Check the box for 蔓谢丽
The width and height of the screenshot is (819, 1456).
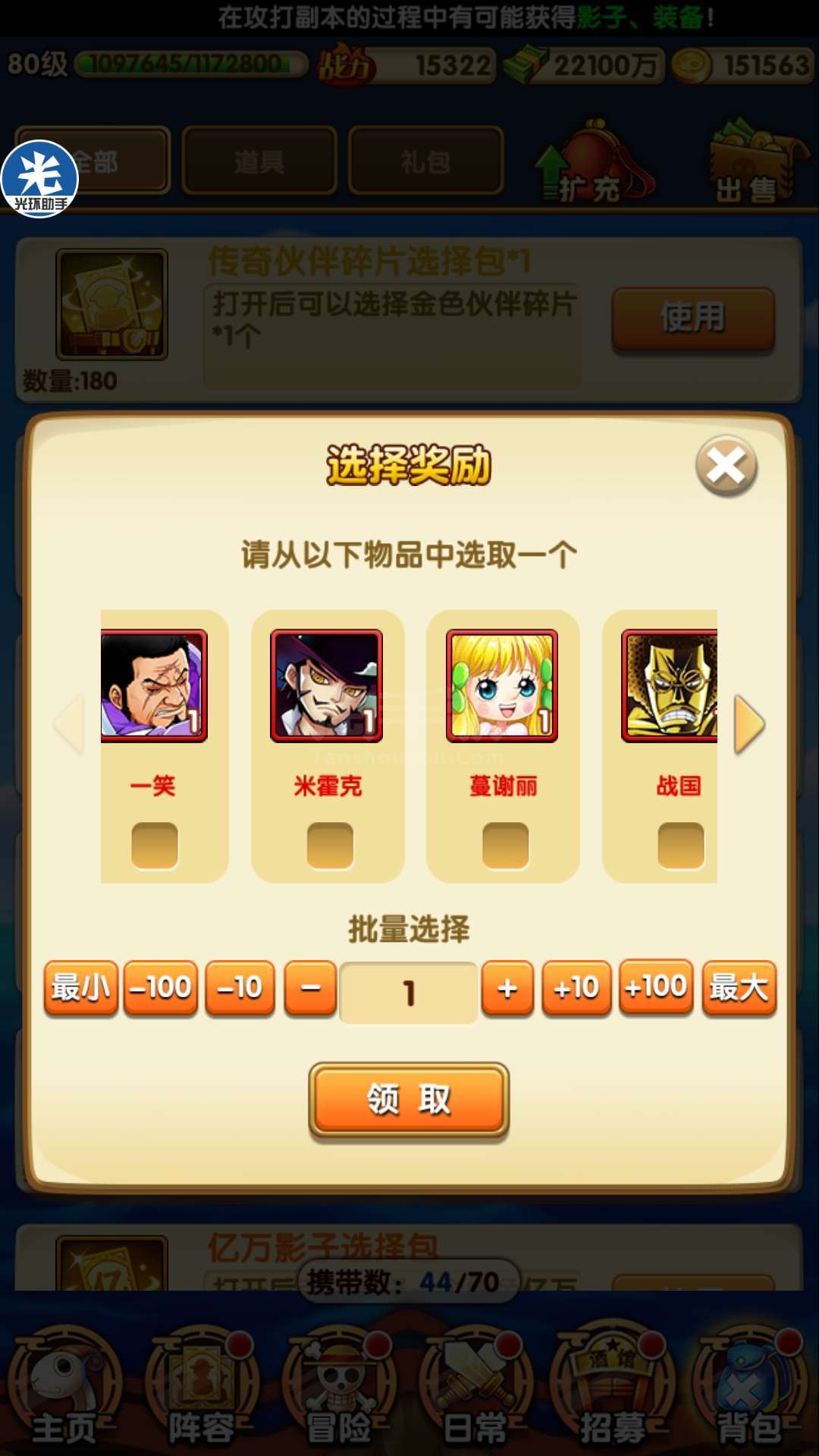[x=506, y=845]
